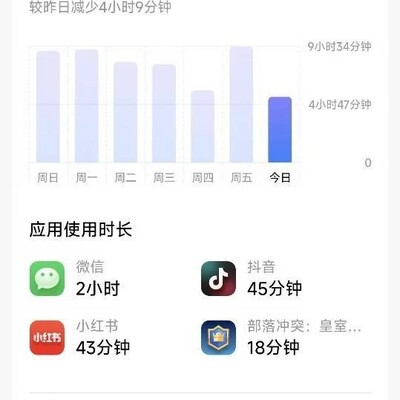Open 小红书 usage details
The image size is (400, 400).
[80, 338]
